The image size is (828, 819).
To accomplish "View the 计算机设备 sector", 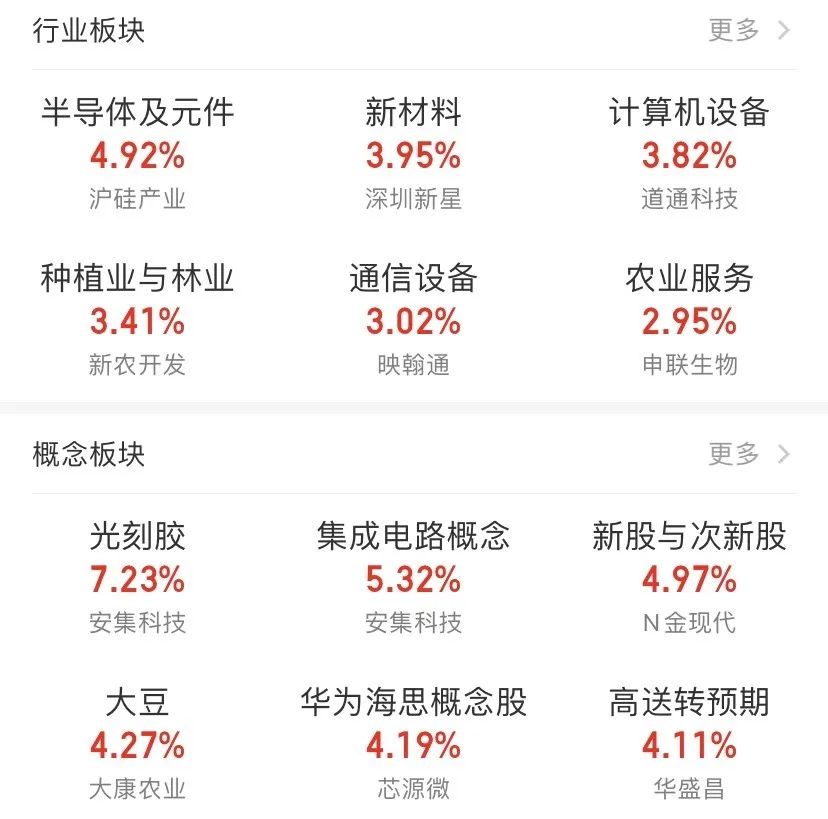I will (689, 154).
